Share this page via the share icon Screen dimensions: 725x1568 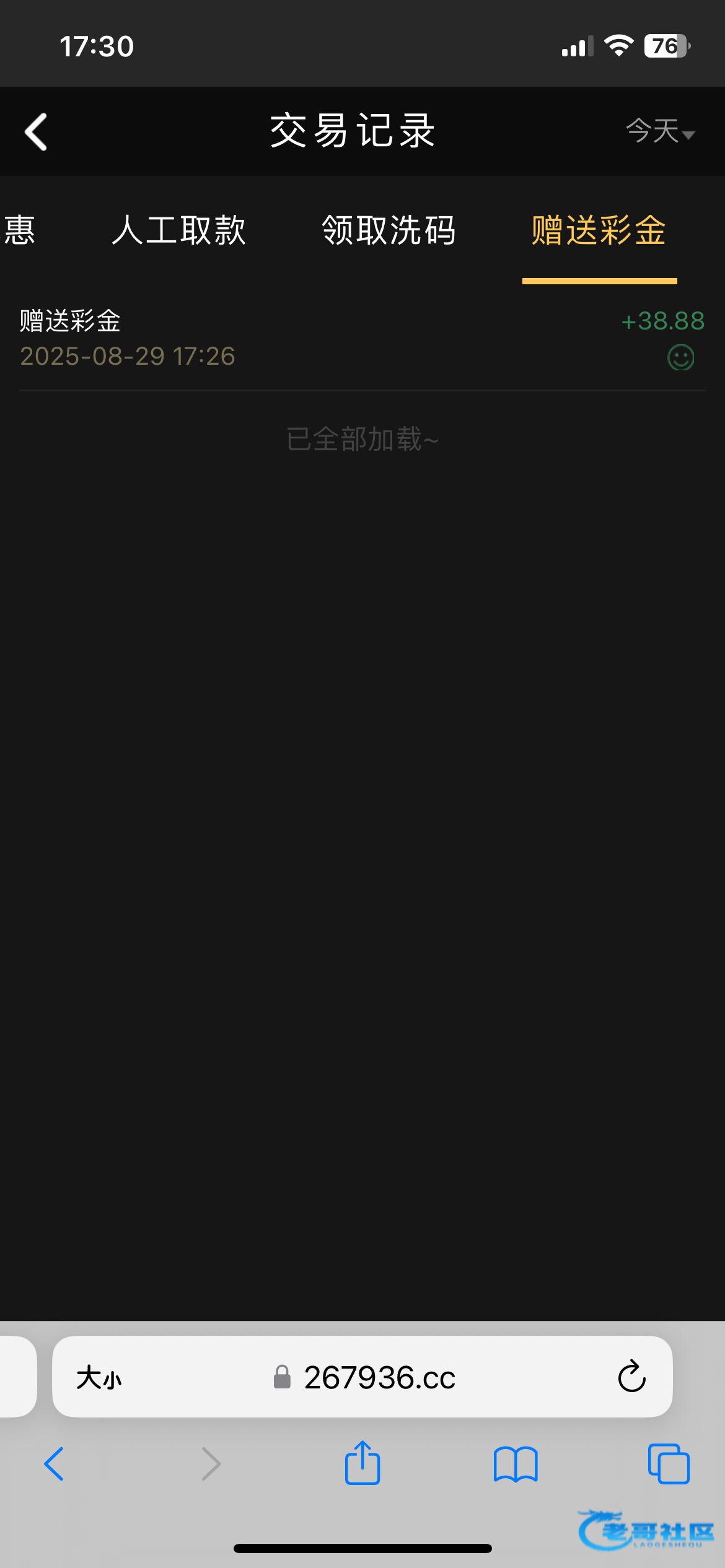point(362,1462)
